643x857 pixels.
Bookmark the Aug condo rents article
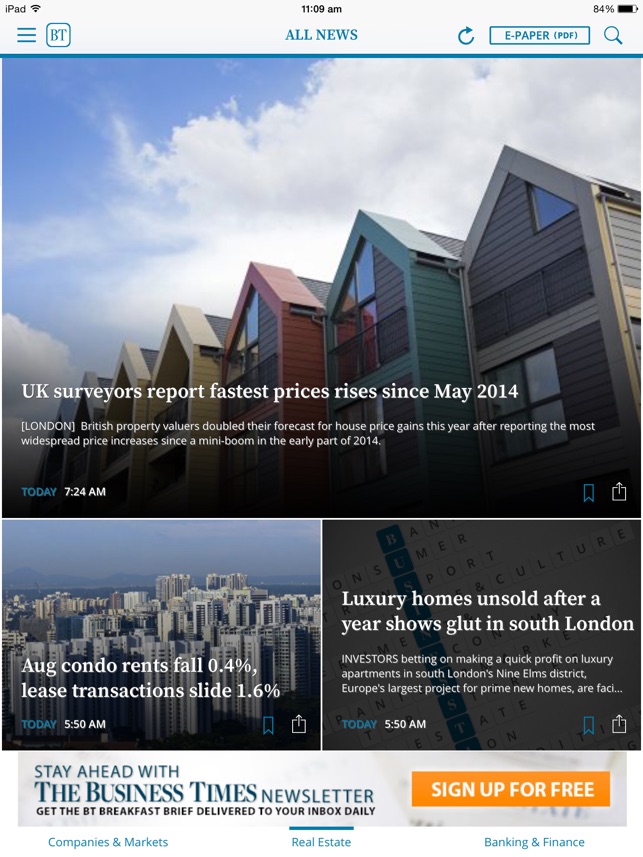tap(268, 725)
